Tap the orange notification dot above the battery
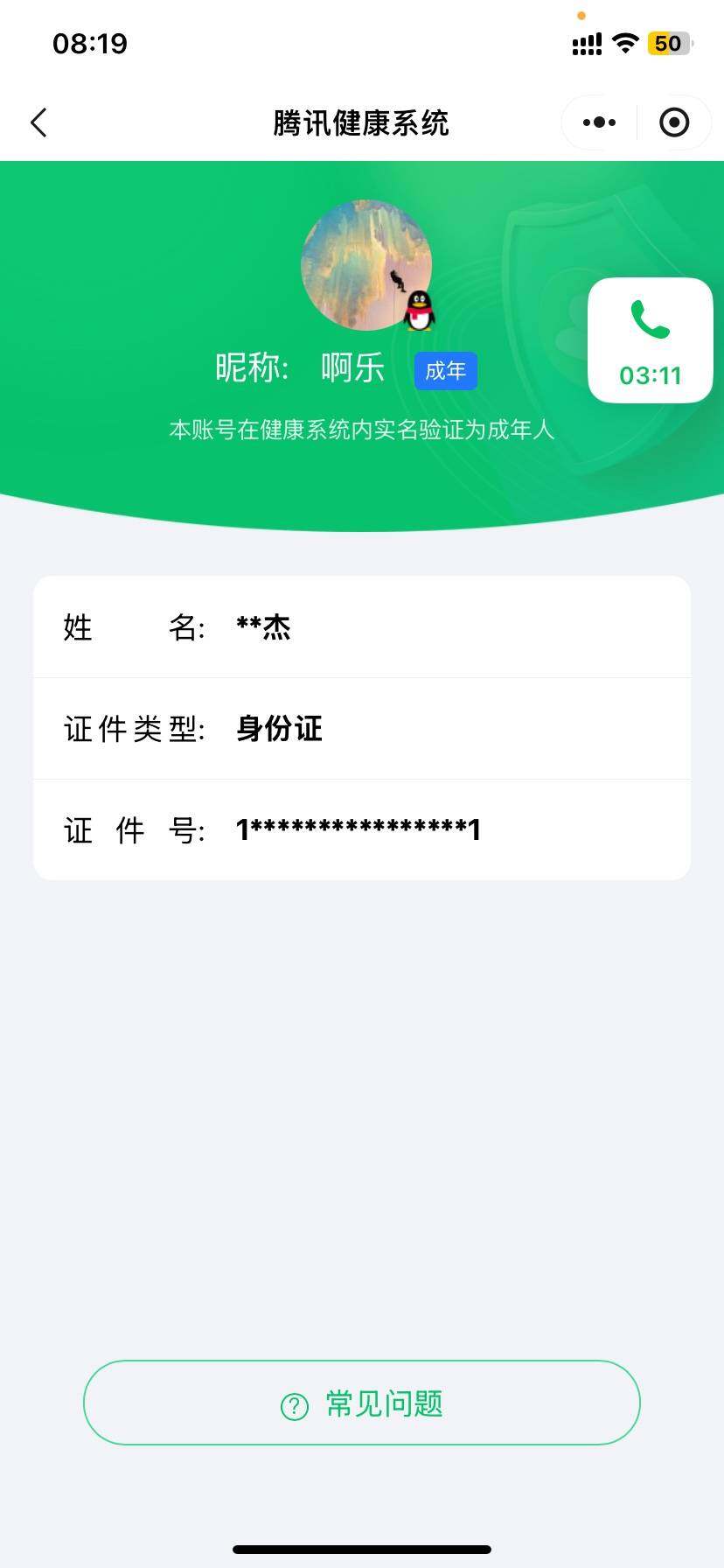Viewport: 724px width, 1568px height. tap(581, 15)
